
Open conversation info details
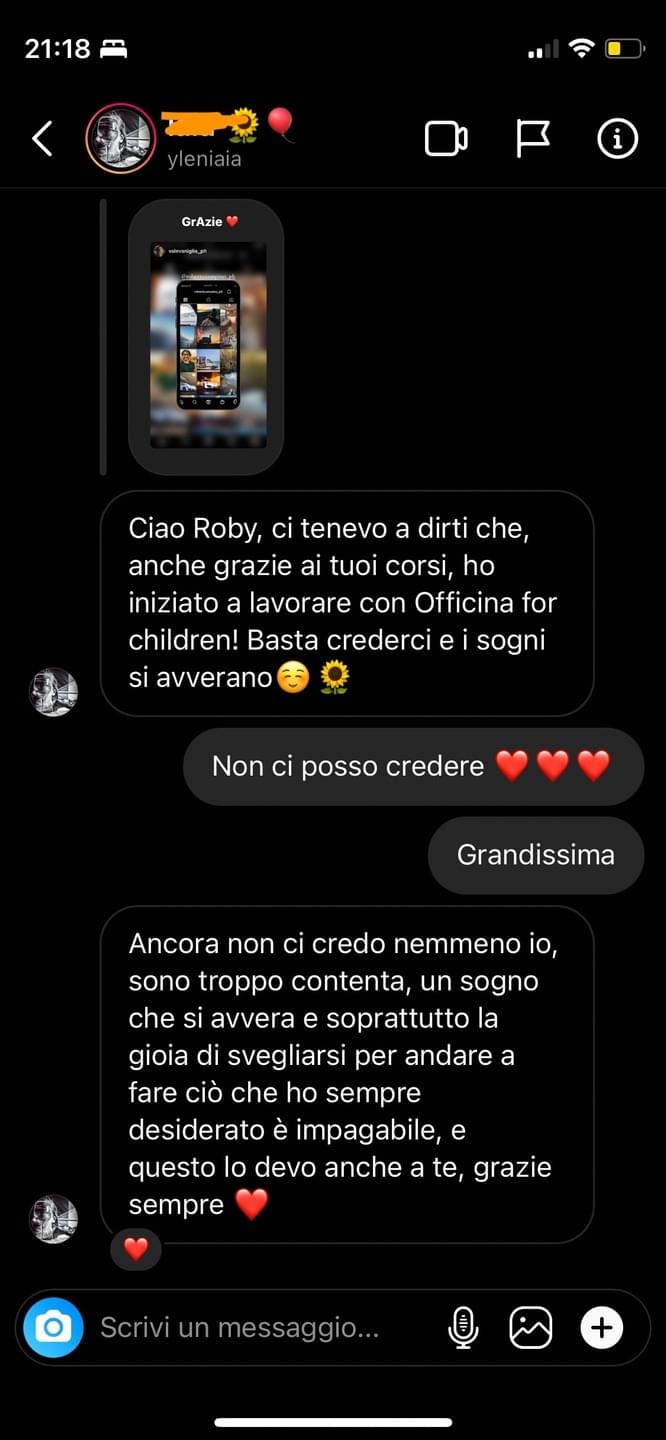click(617, 139)
